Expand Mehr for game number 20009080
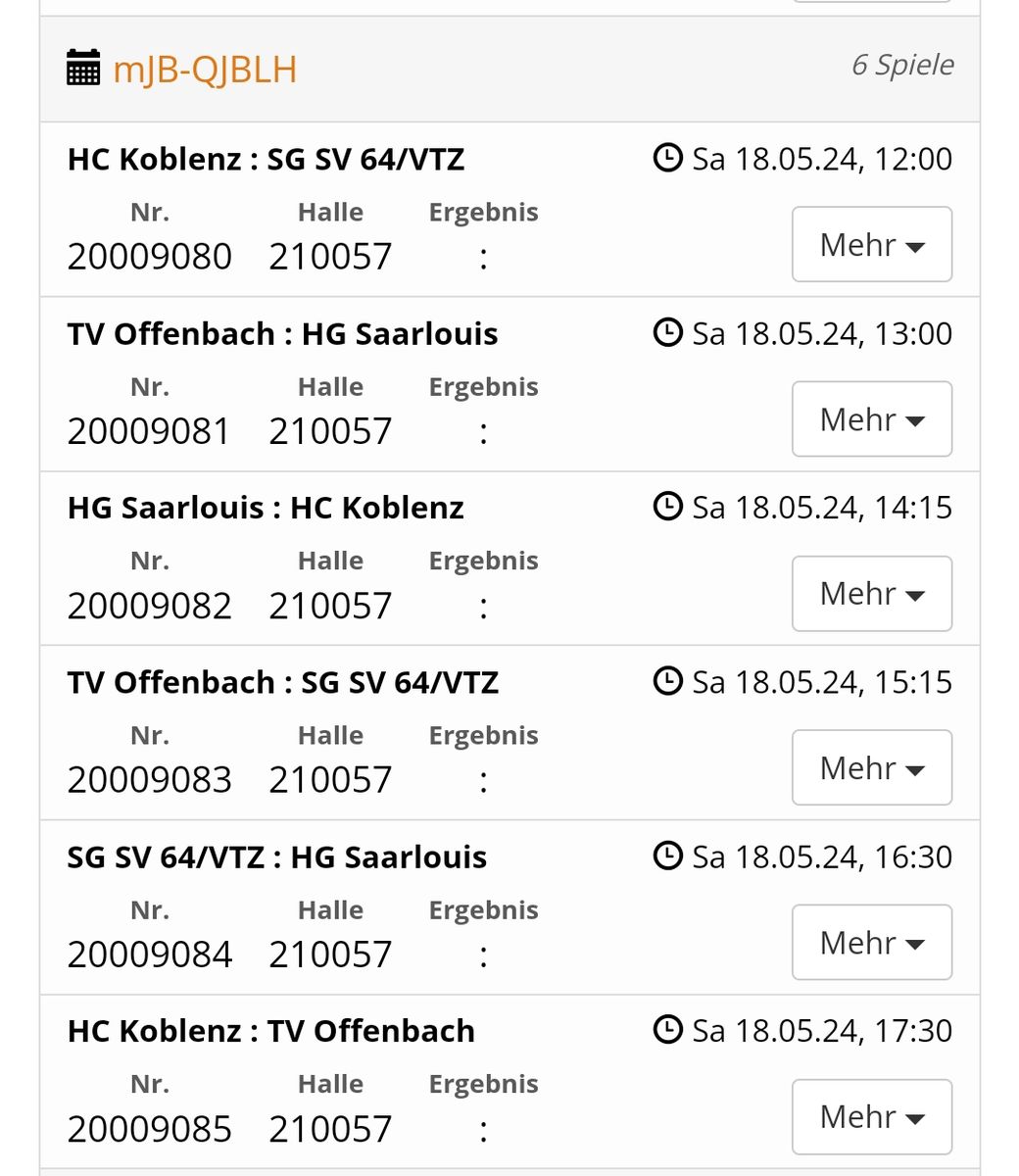The height and width of the screenshot is (1176, 1019). point(871,245)
